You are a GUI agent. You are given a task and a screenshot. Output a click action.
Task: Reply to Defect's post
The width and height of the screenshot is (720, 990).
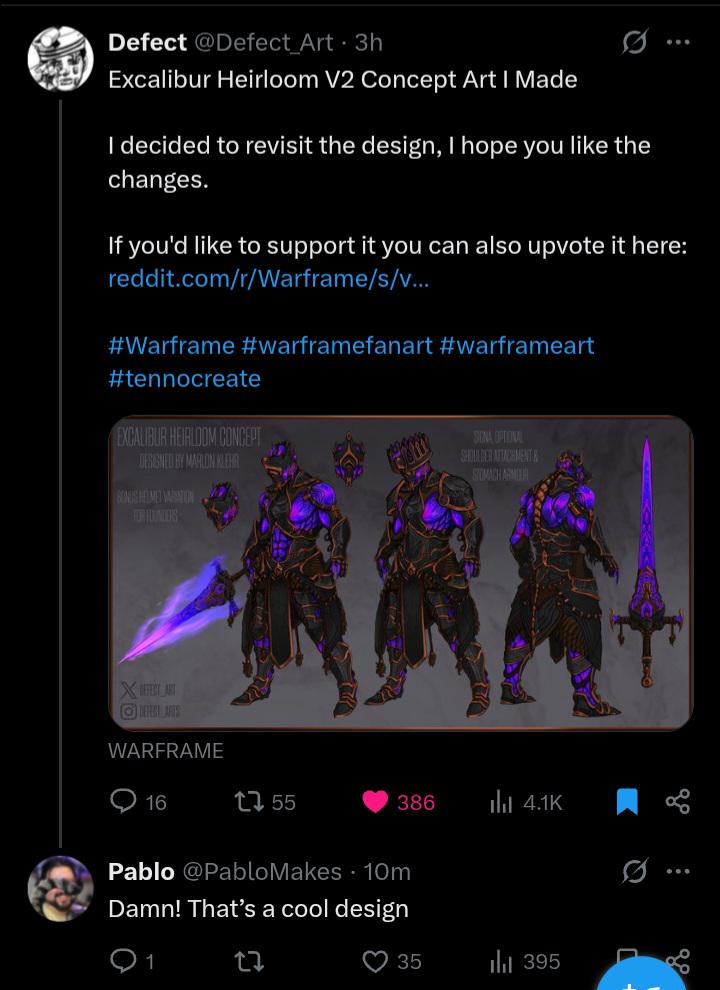point(124,801)
